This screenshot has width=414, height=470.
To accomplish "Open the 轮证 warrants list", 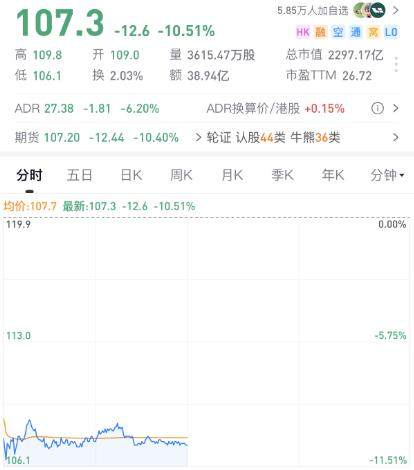I will 302,137.
